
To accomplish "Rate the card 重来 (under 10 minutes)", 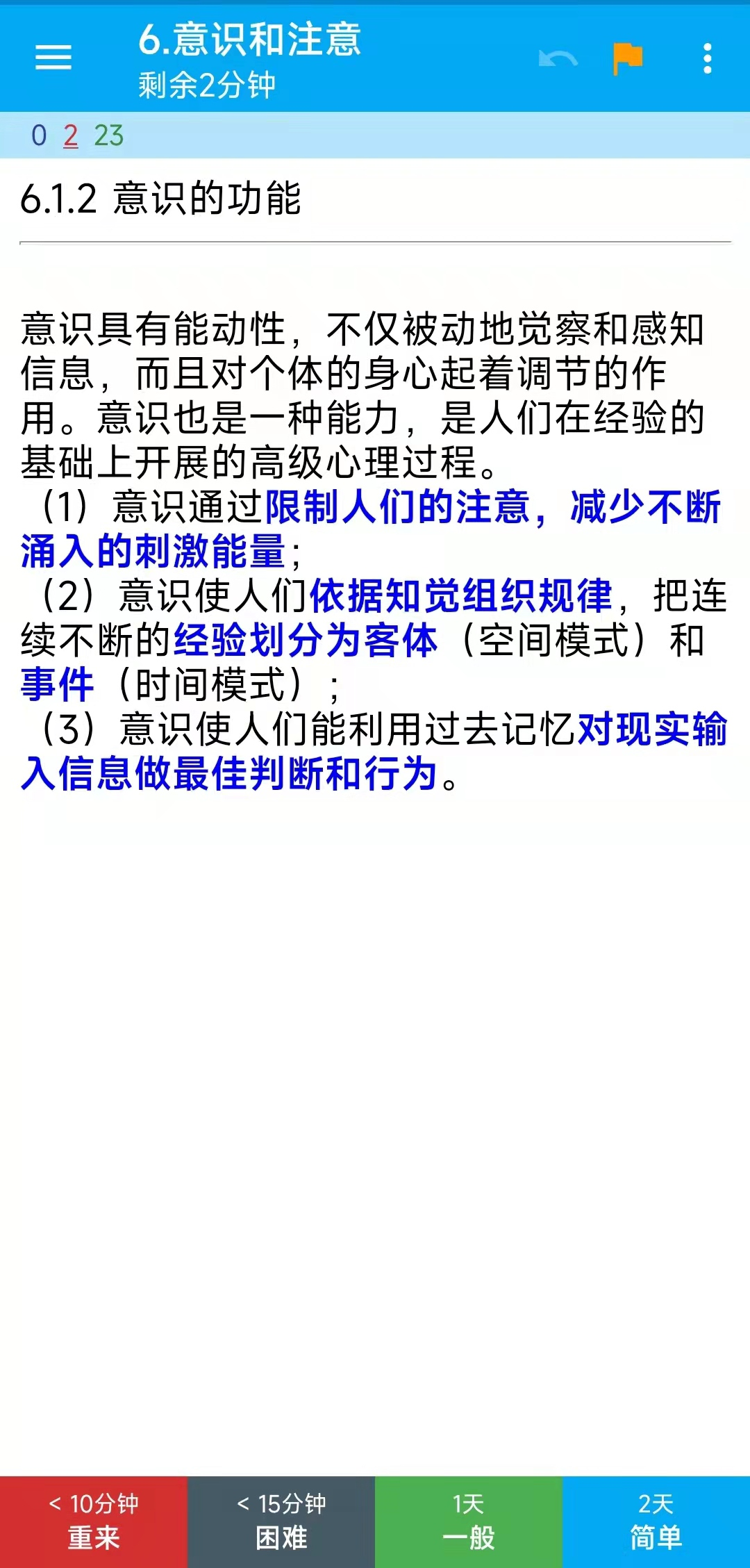I will (x=94, y=1521).
